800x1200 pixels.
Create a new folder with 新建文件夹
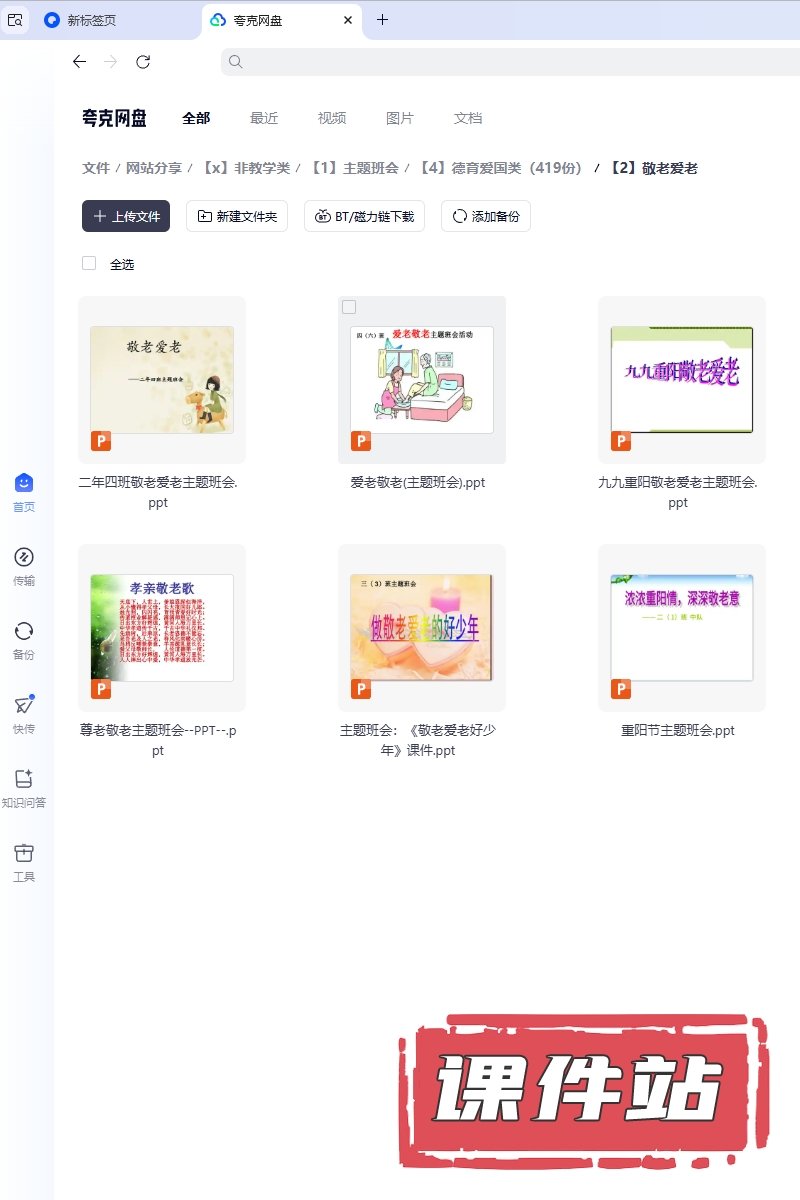pyautogui.click(x=237, y=216)
